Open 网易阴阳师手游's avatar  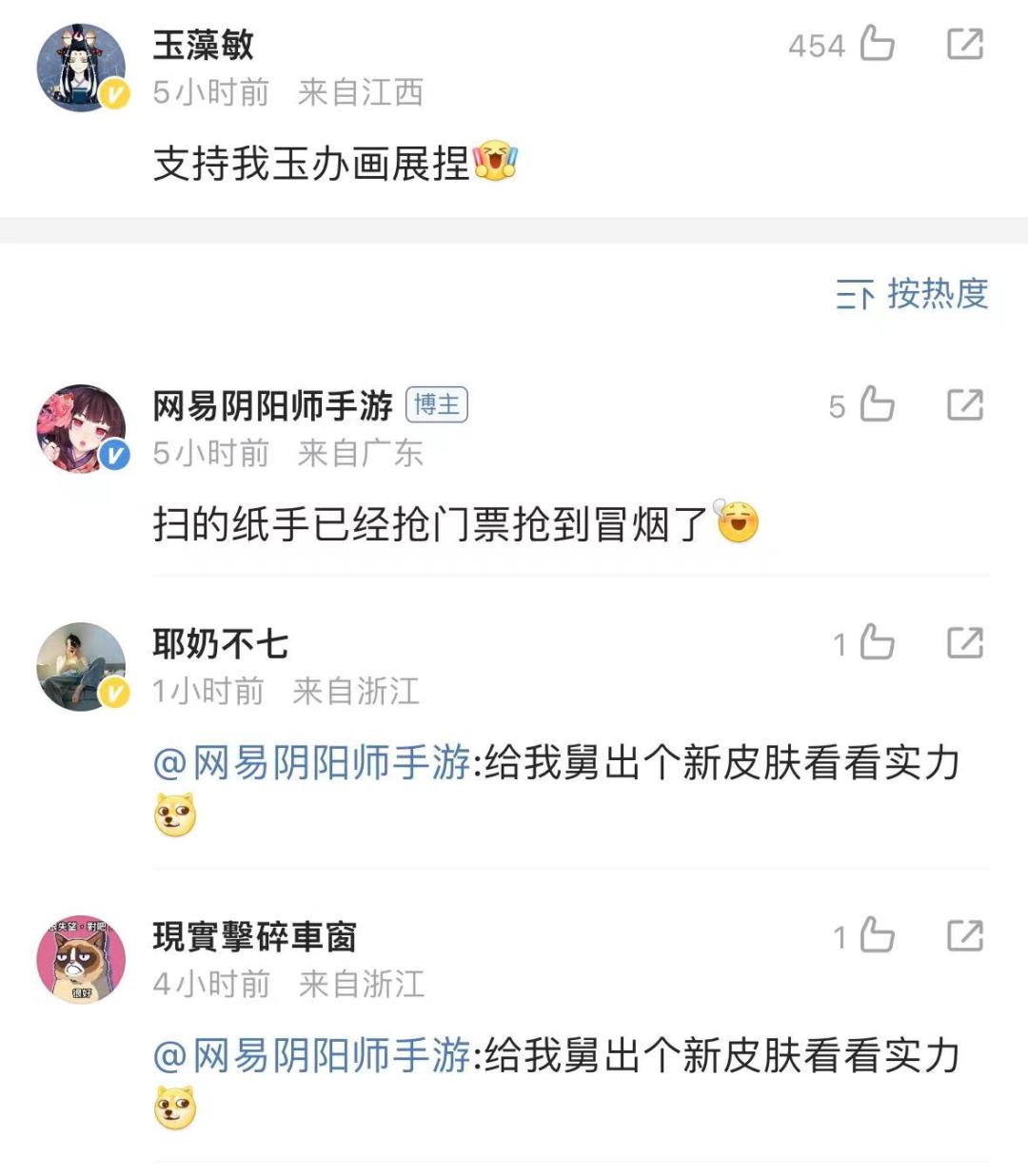81,429
